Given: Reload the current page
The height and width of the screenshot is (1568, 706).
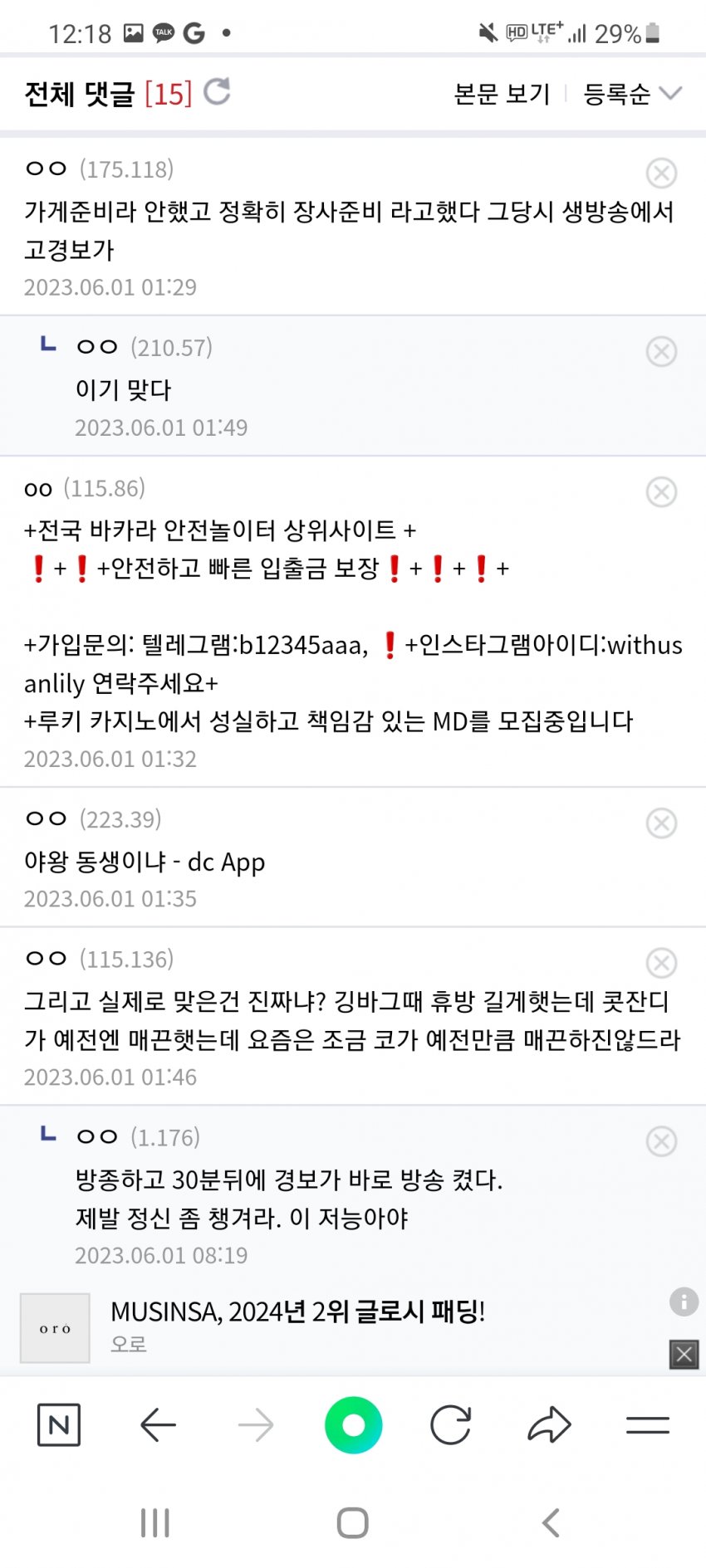Looking at the screenshot, I should tap(451, 1425).
